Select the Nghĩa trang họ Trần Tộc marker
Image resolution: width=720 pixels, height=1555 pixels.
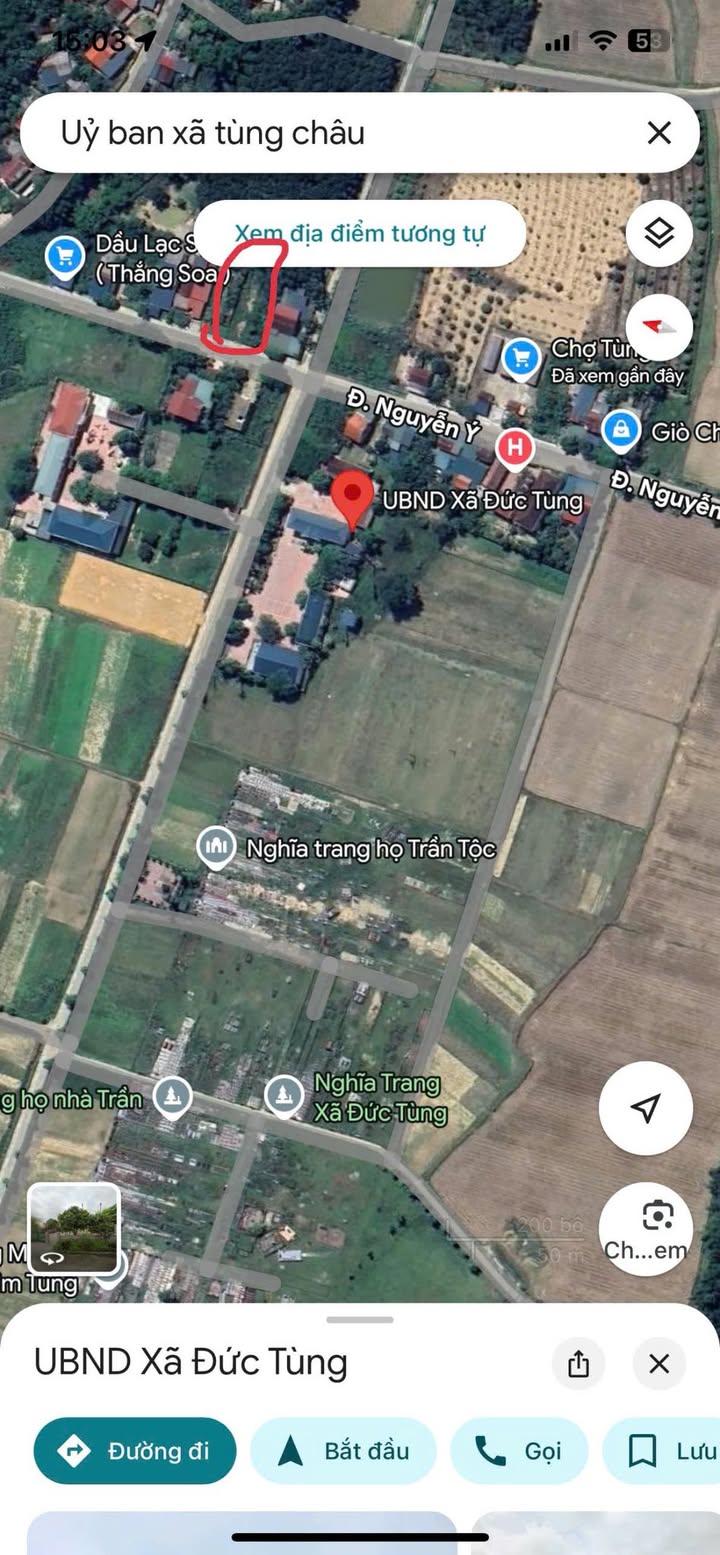pyautogui.click(x=216, y=849)
